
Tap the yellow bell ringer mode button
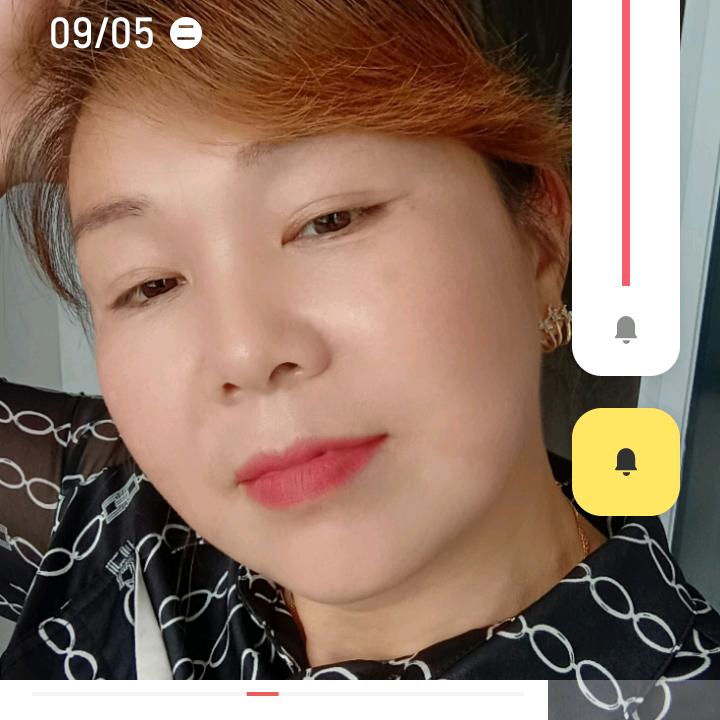point(626,462)
